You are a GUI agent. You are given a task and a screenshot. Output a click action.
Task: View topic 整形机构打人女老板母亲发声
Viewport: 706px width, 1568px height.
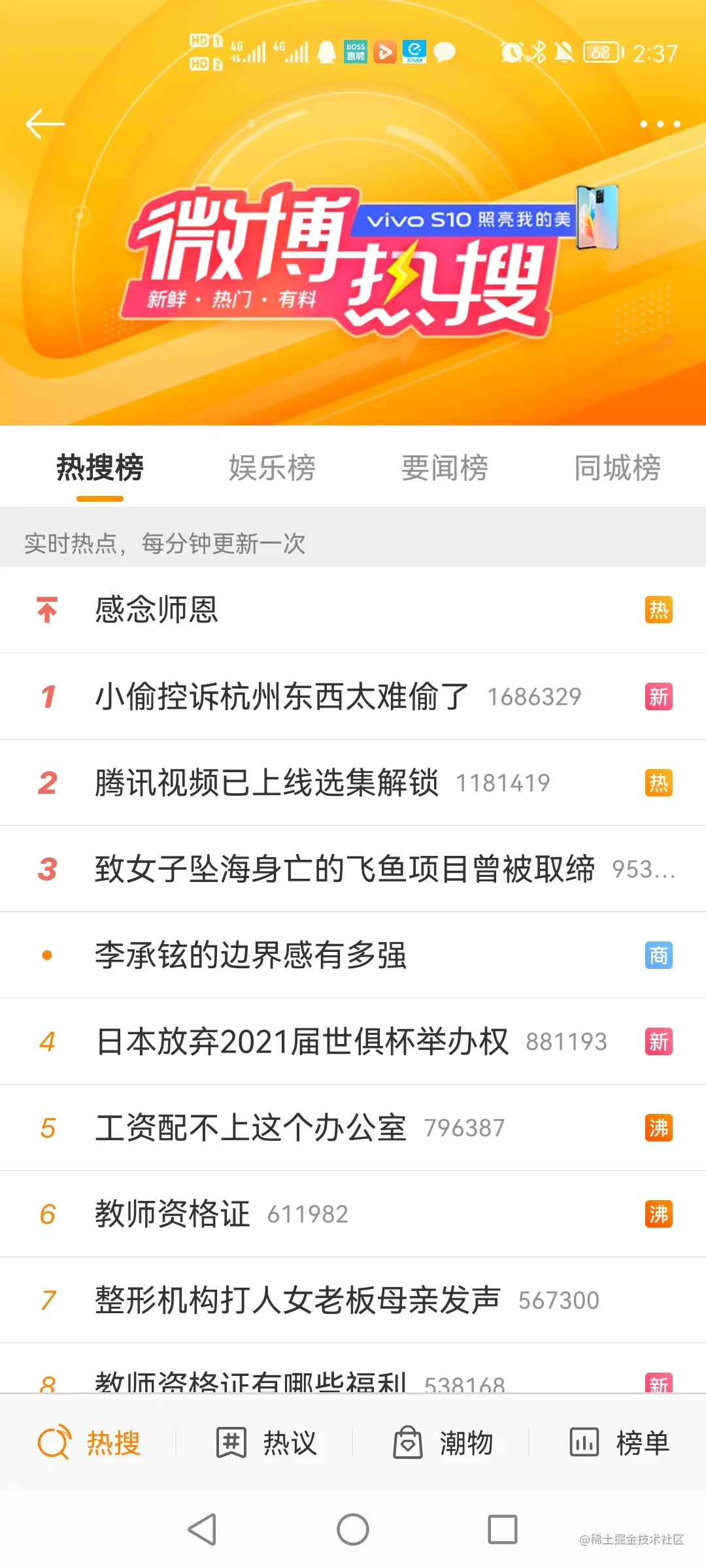(297, 1300)
